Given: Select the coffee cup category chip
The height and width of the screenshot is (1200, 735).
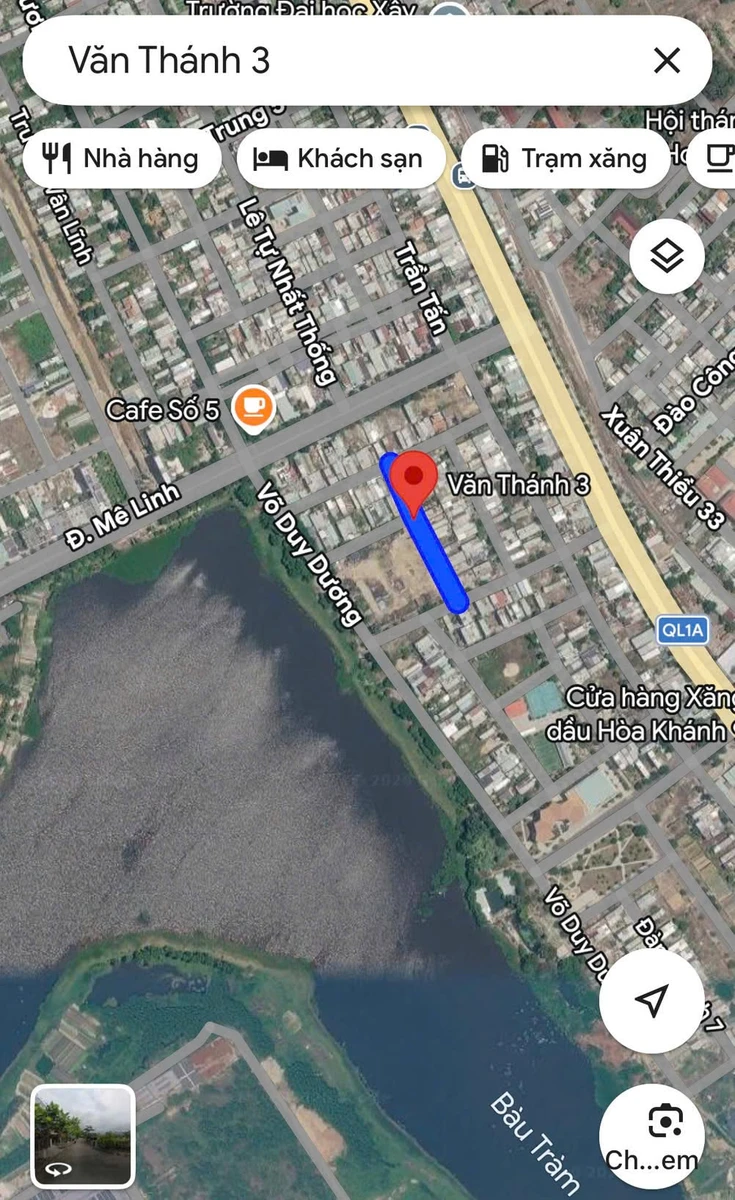Looking at the screenshot, I should tap(712, 158).
